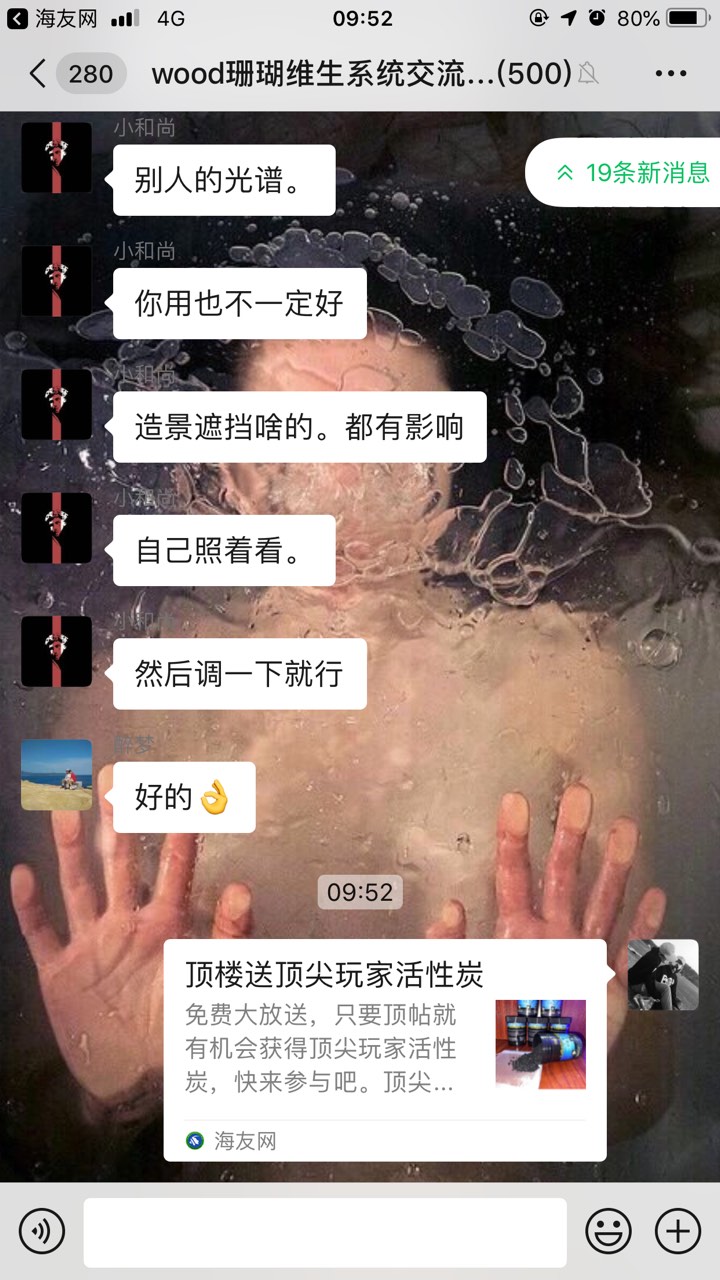Go back to the chat list
This screenshot has width=720, height=1280.
38,74
